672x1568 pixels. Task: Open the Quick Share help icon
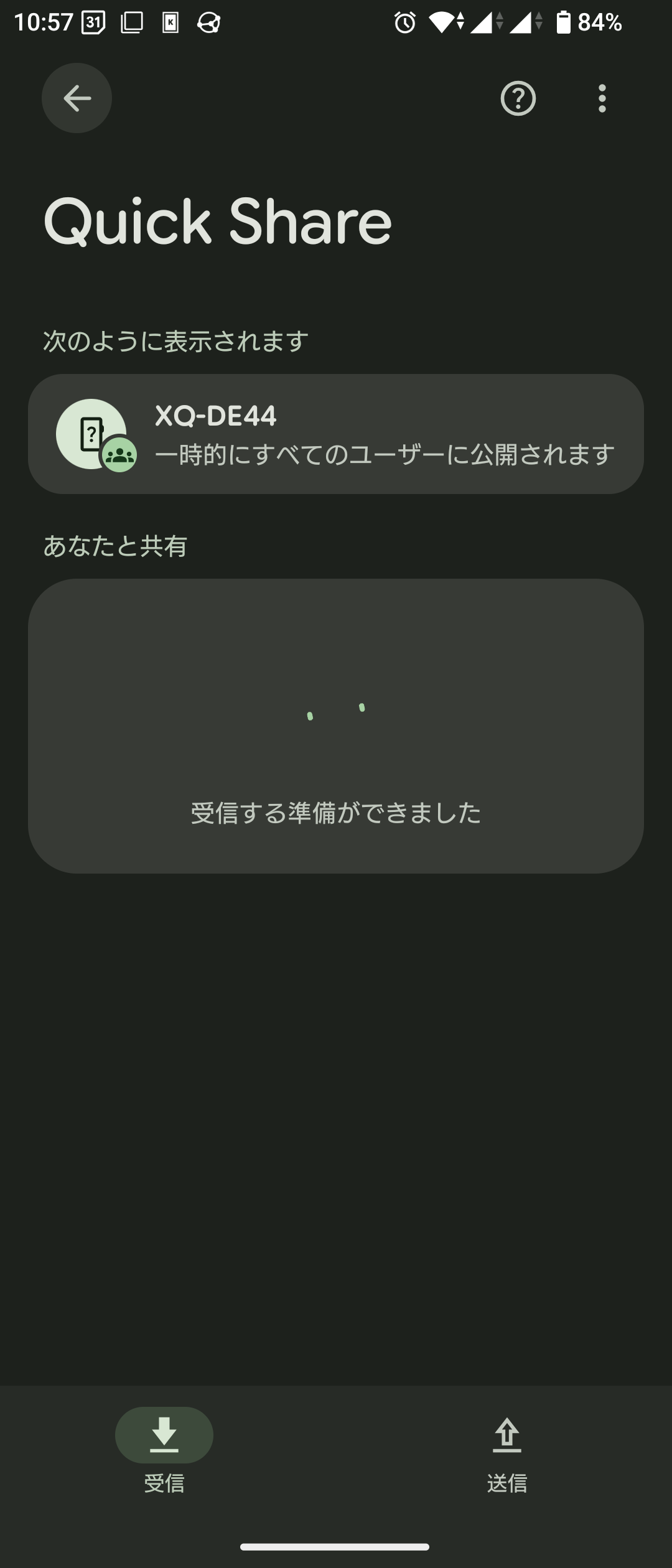coord(518,98)
